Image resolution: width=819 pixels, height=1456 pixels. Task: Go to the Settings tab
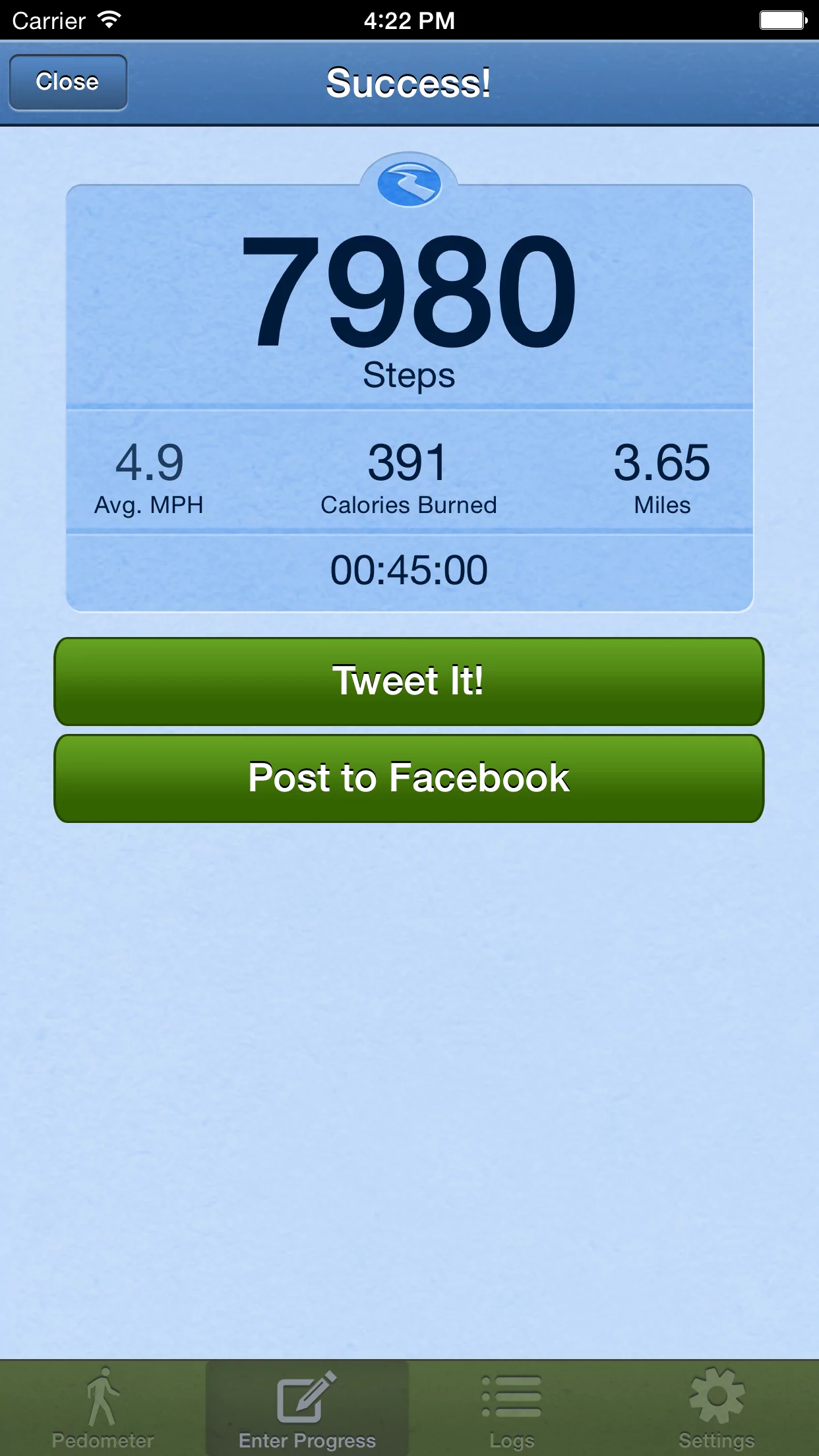click(x=716, y=1409)
